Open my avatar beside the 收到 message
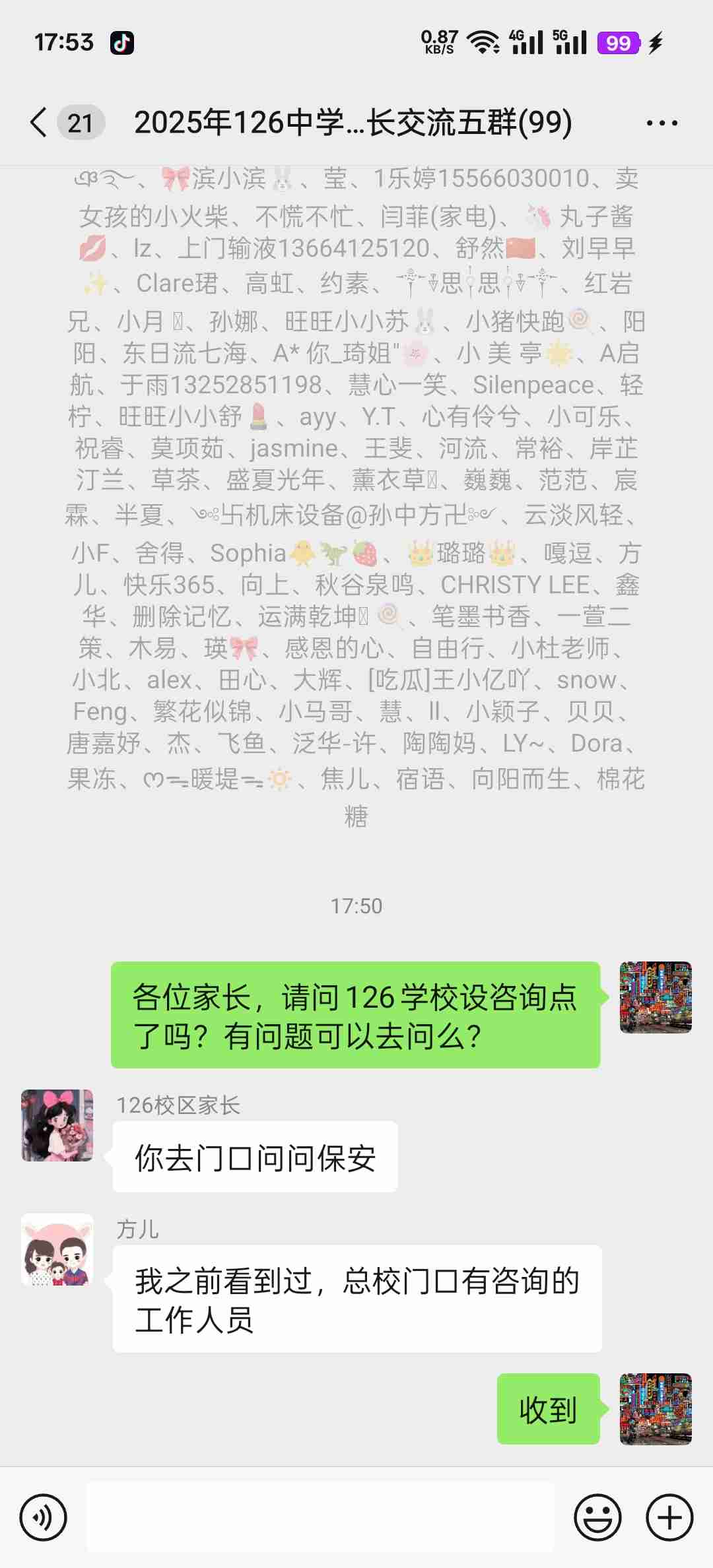713x1568 pixels. [656, 1409]
